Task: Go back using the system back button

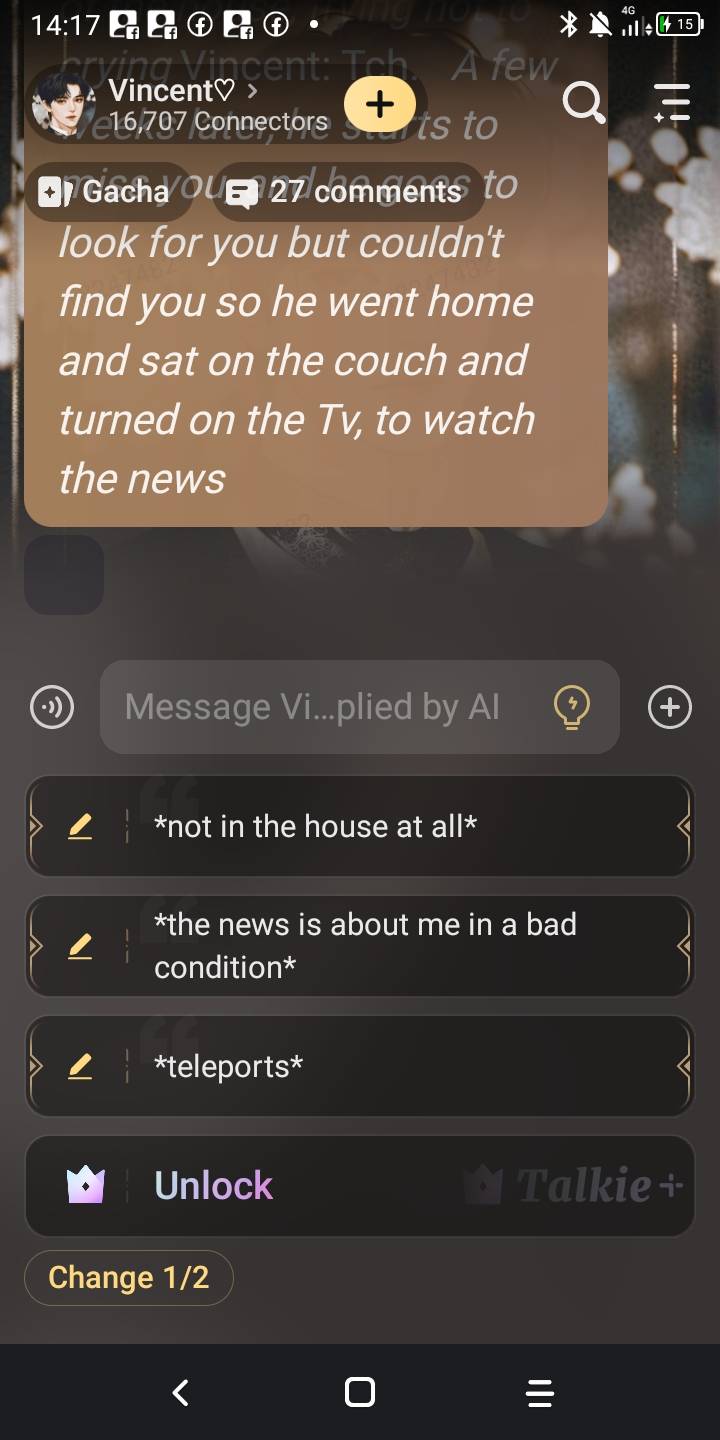Action: (x=180, y=1393)
